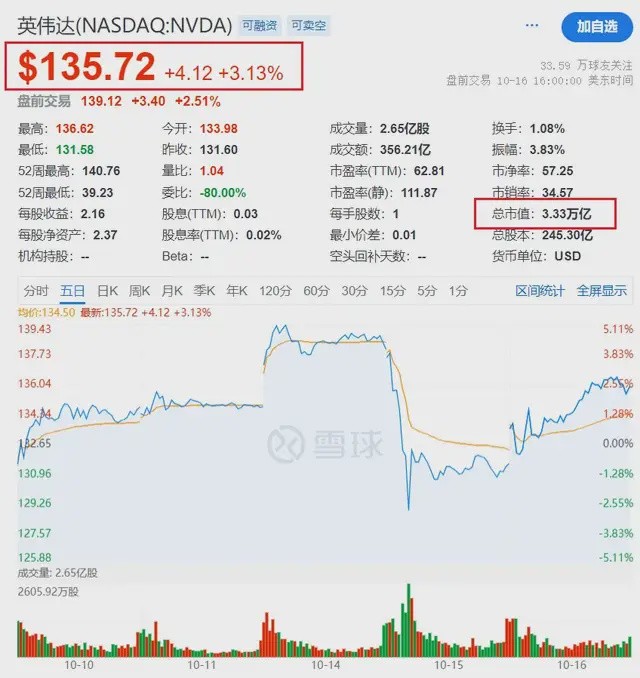
Task: Add NVDA to watchlist with 加自选
Action: click(596, 26)
